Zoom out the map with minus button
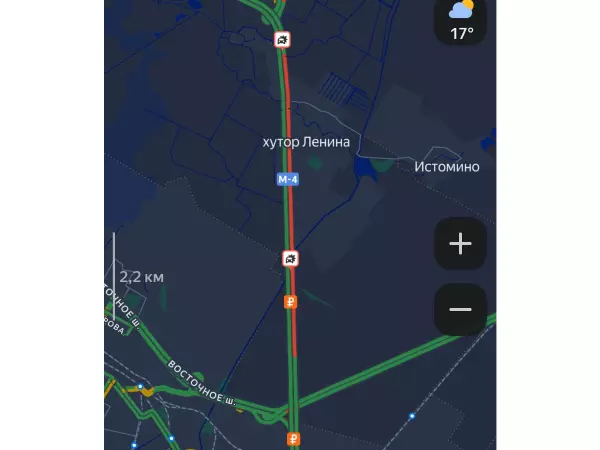 (460, 309)
